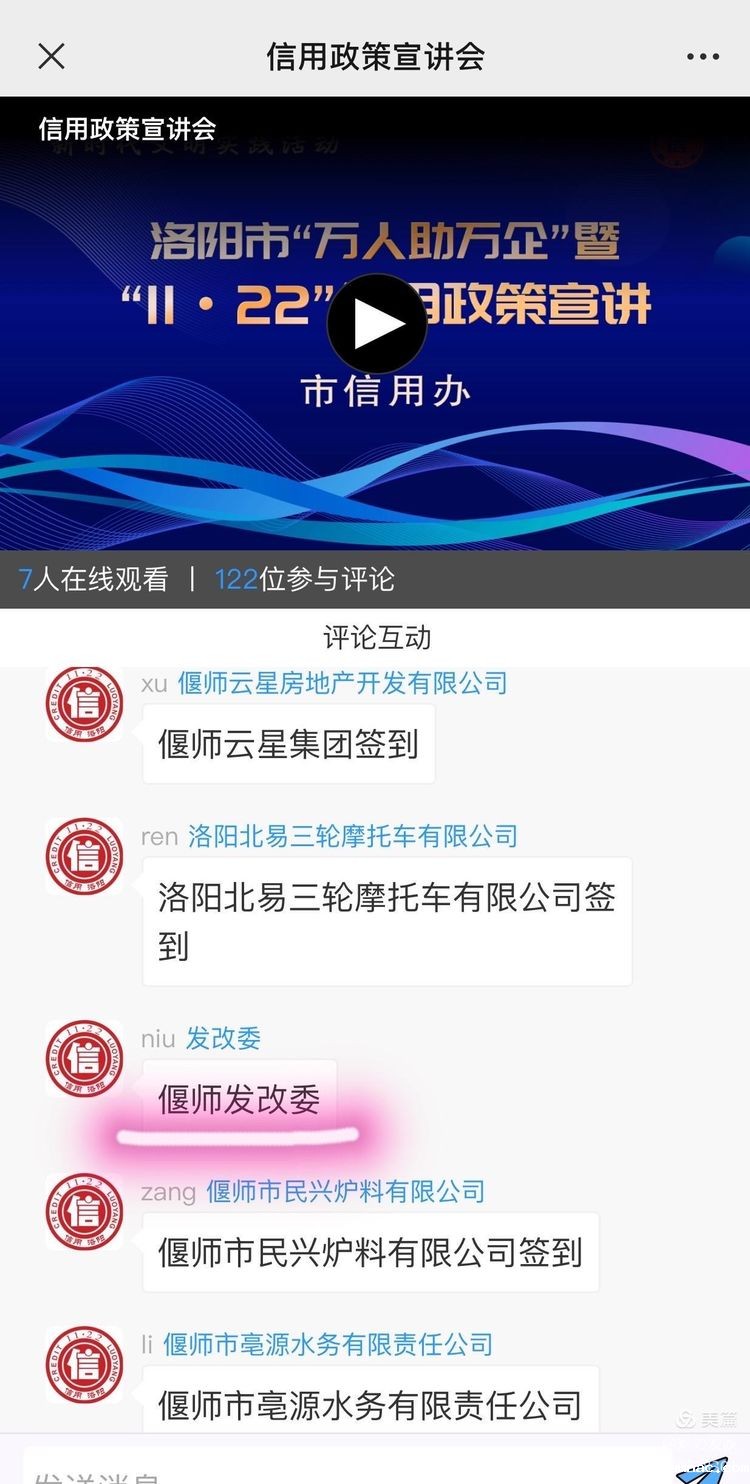Play the 信用政策宣讲 video
The image size is (750, 1484).
pyautogui.click(x=376, y=323)
